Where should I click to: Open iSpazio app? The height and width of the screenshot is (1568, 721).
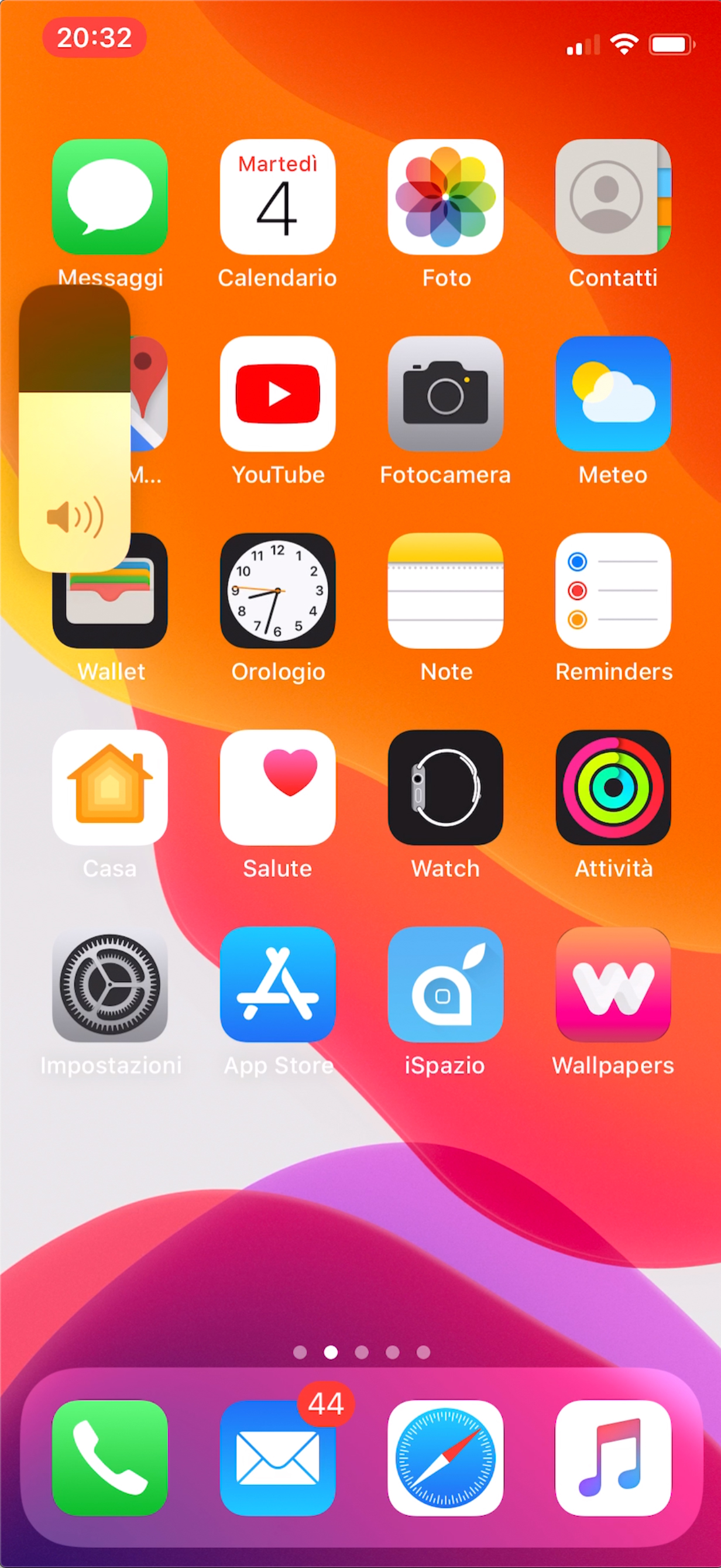click(445, 984)
